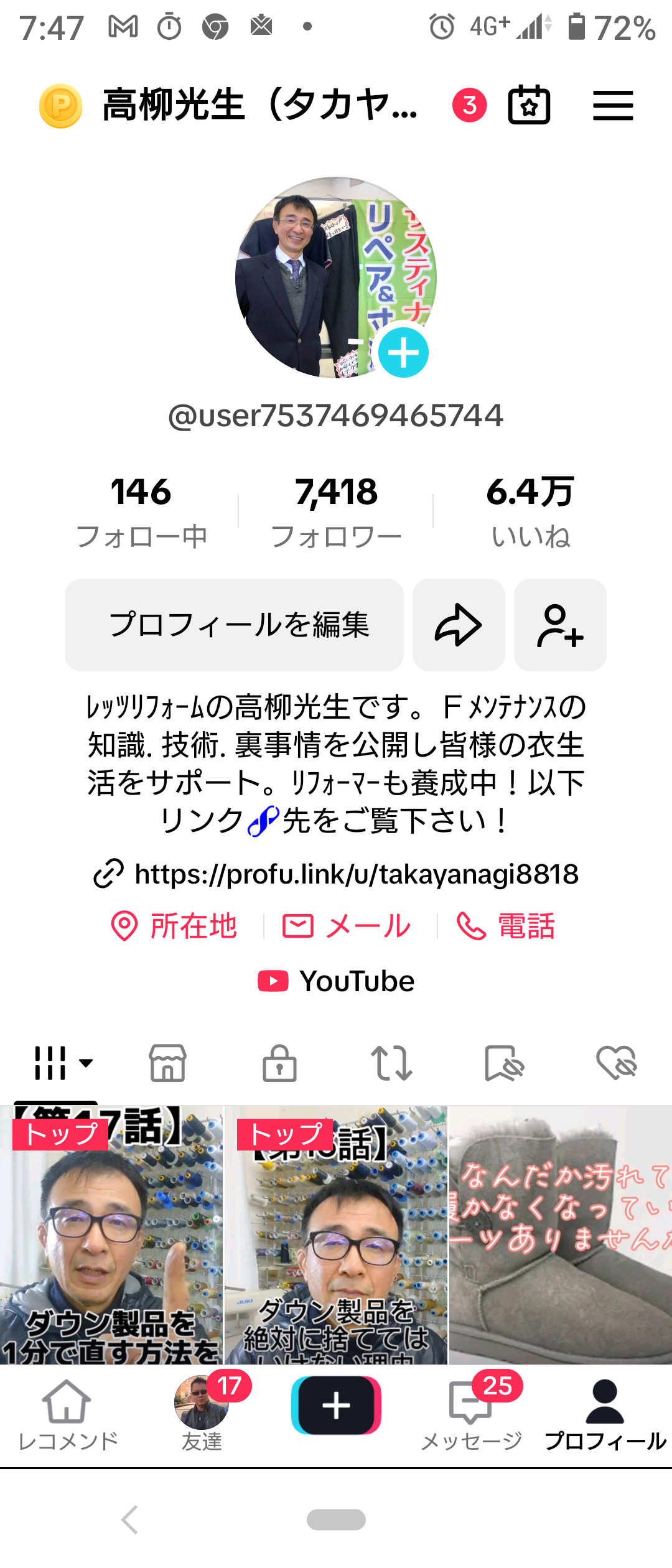Change profile photo with plus badge
The height and width of the screenshot is (1568, 672).
pyautogui.click(x=403, y=353)
